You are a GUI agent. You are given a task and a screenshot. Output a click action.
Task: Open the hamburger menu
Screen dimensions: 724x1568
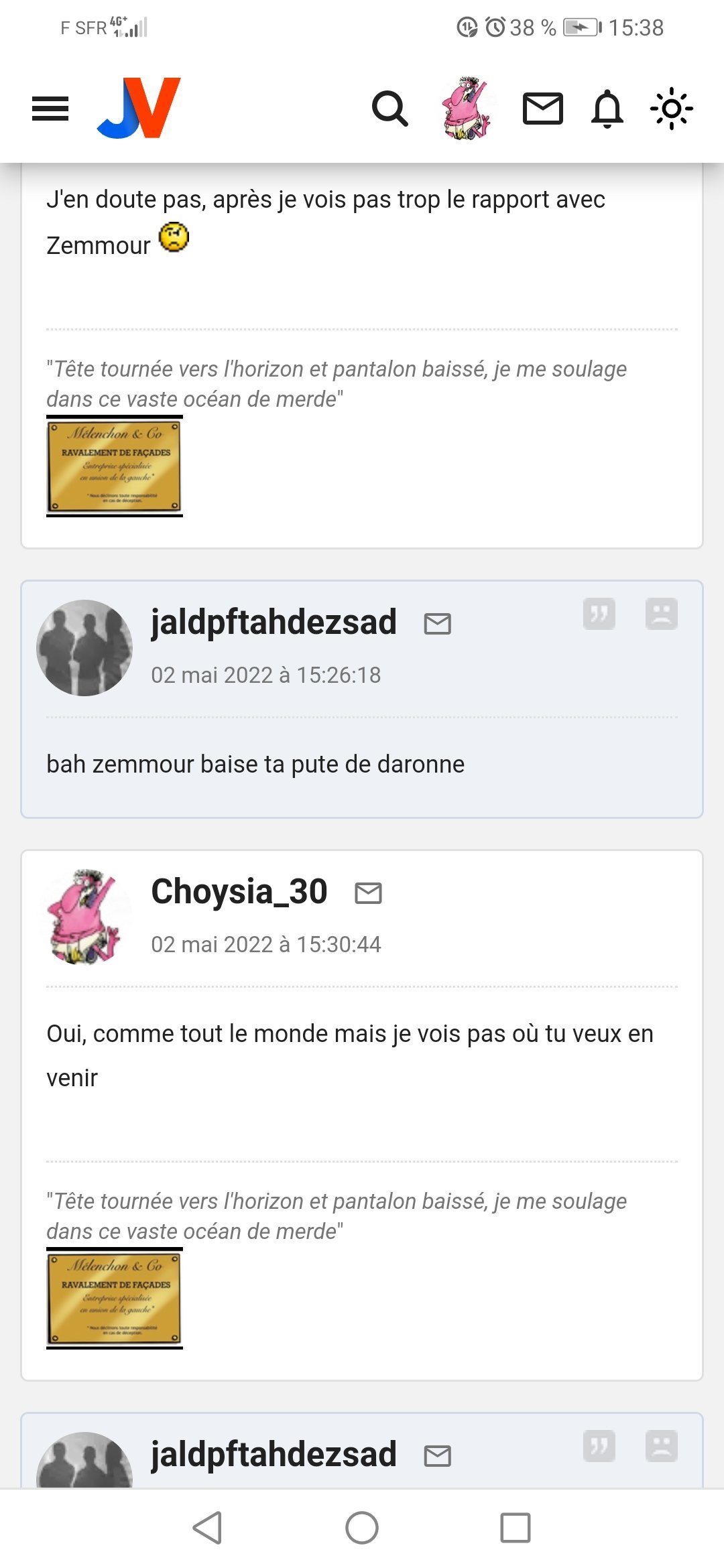point(50,109)
